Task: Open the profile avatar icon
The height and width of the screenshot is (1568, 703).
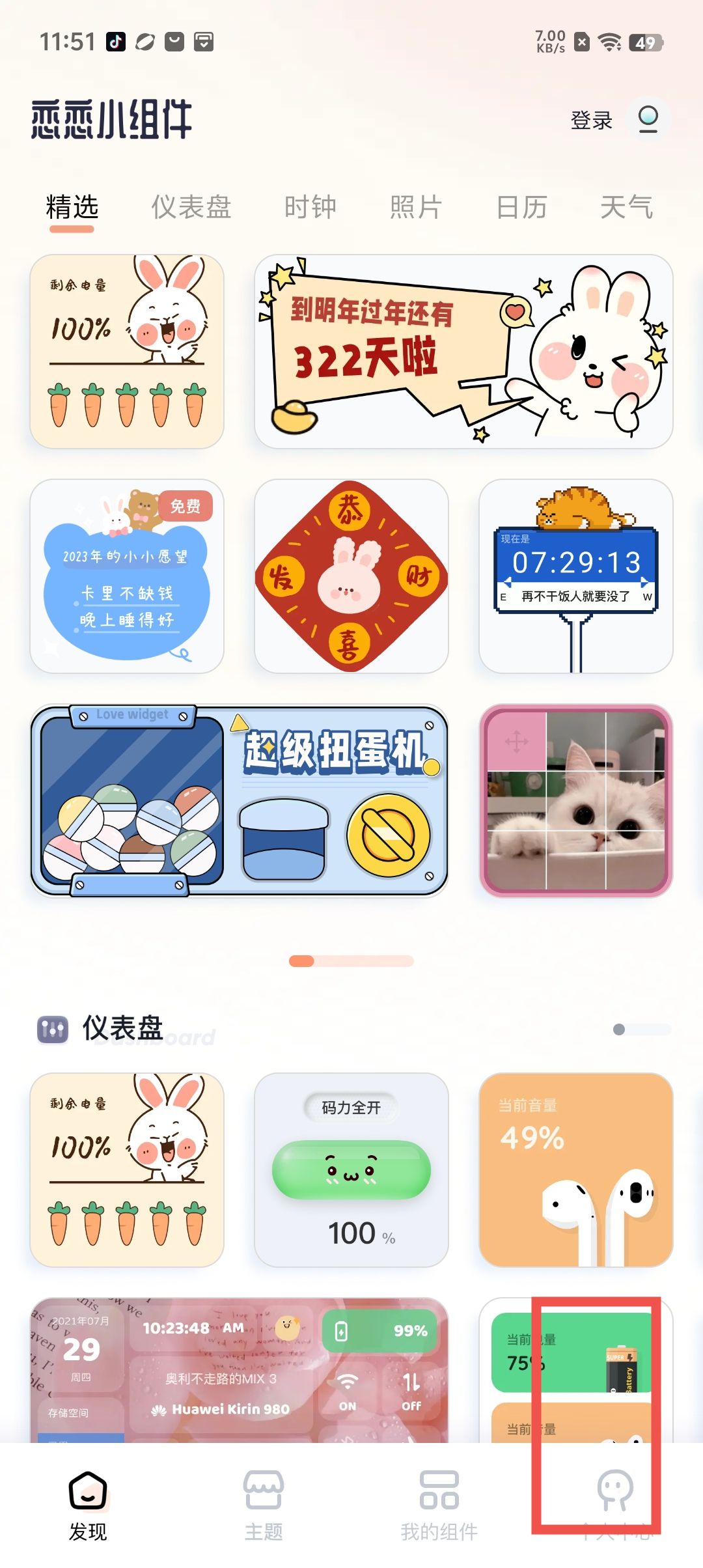Action: pos(648,119)
